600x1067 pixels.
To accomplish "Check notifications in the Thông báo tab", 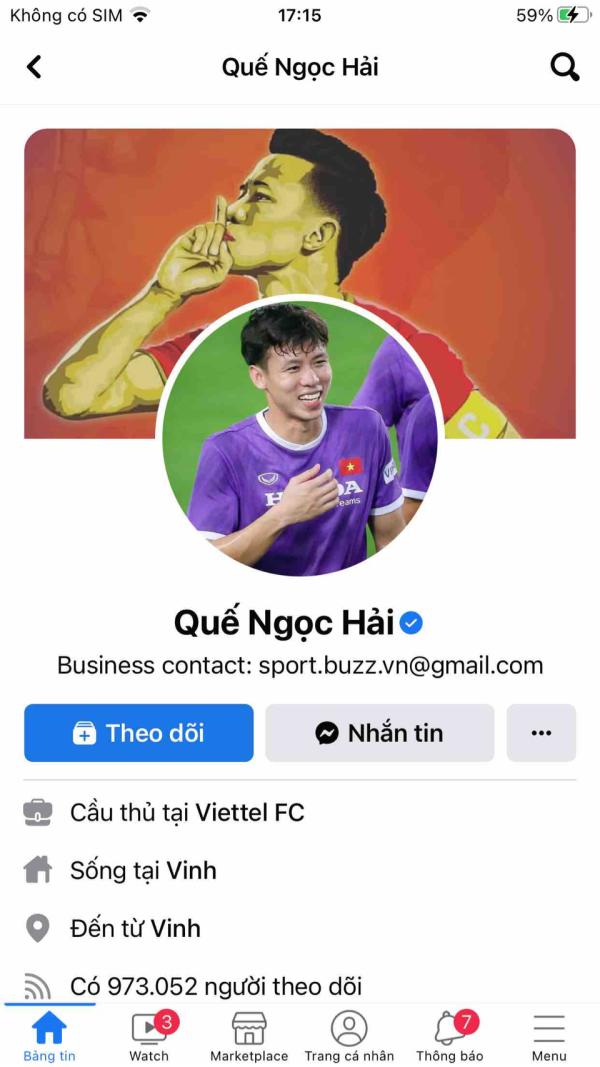I will point(449,1037).
